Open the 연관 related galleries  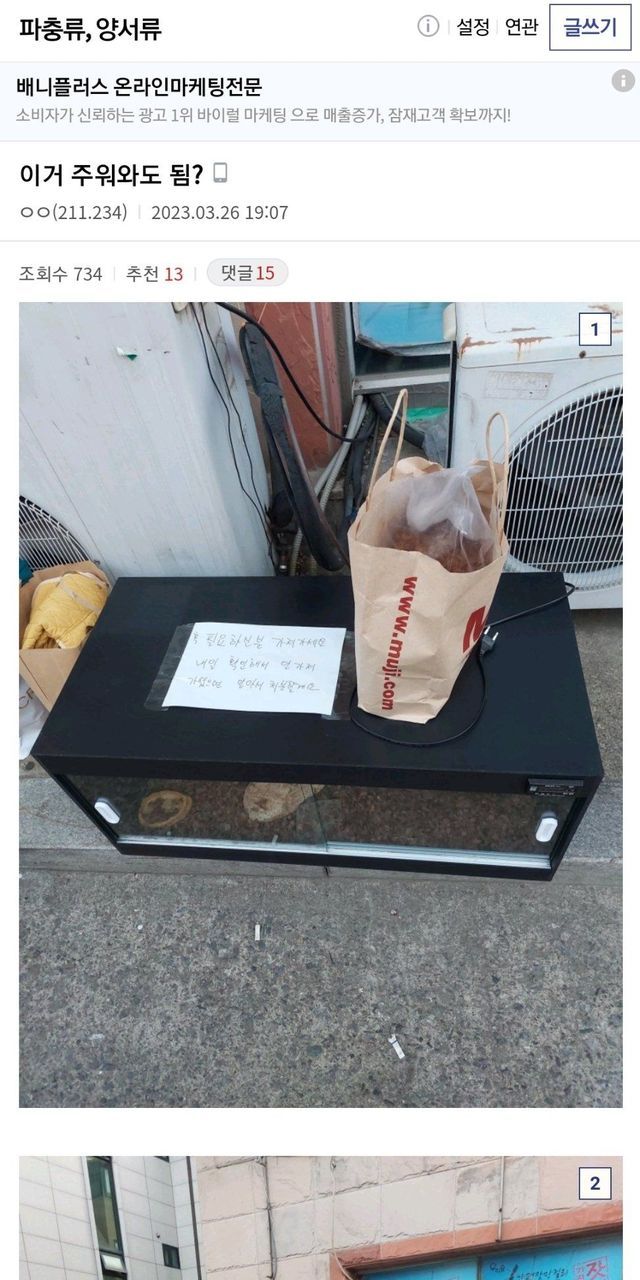point(521,28)
